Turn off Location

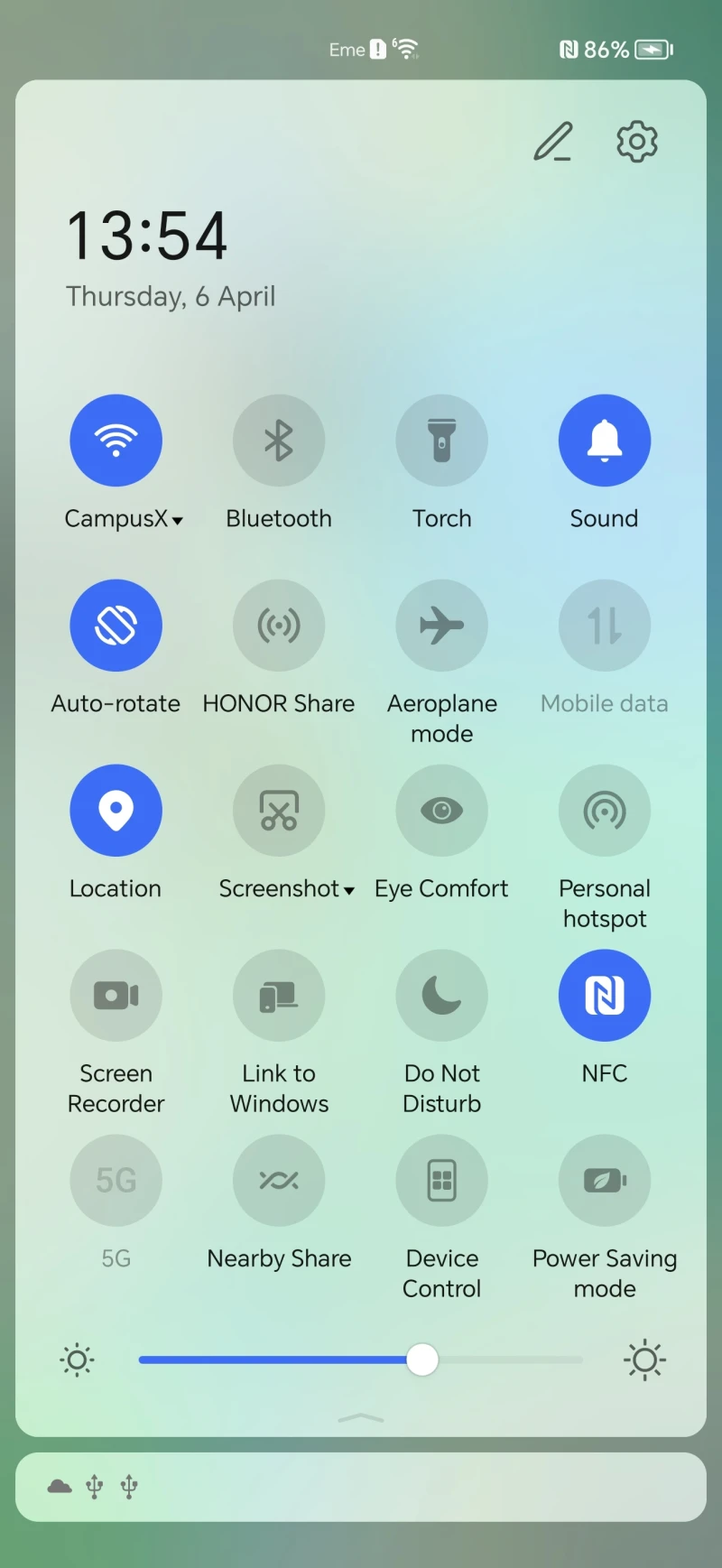(x=116, y=811)
